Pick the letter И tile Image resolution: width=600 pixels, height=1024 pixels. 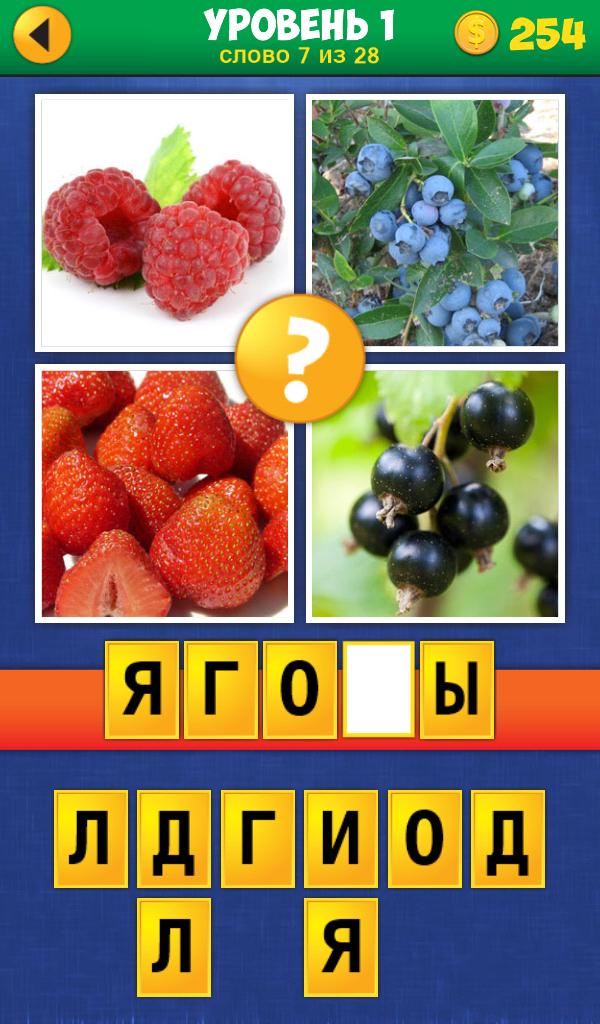click(341, 838)
